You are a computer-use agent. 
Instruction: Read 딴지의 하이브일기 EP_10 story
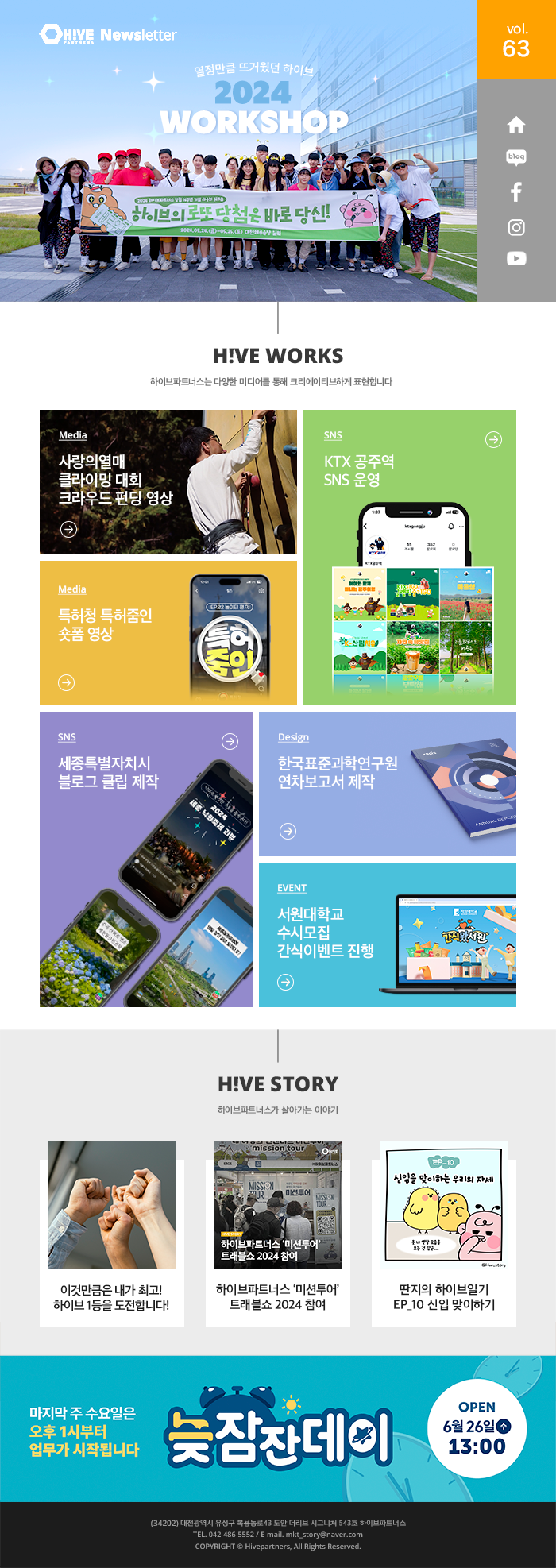[444, 1233]
